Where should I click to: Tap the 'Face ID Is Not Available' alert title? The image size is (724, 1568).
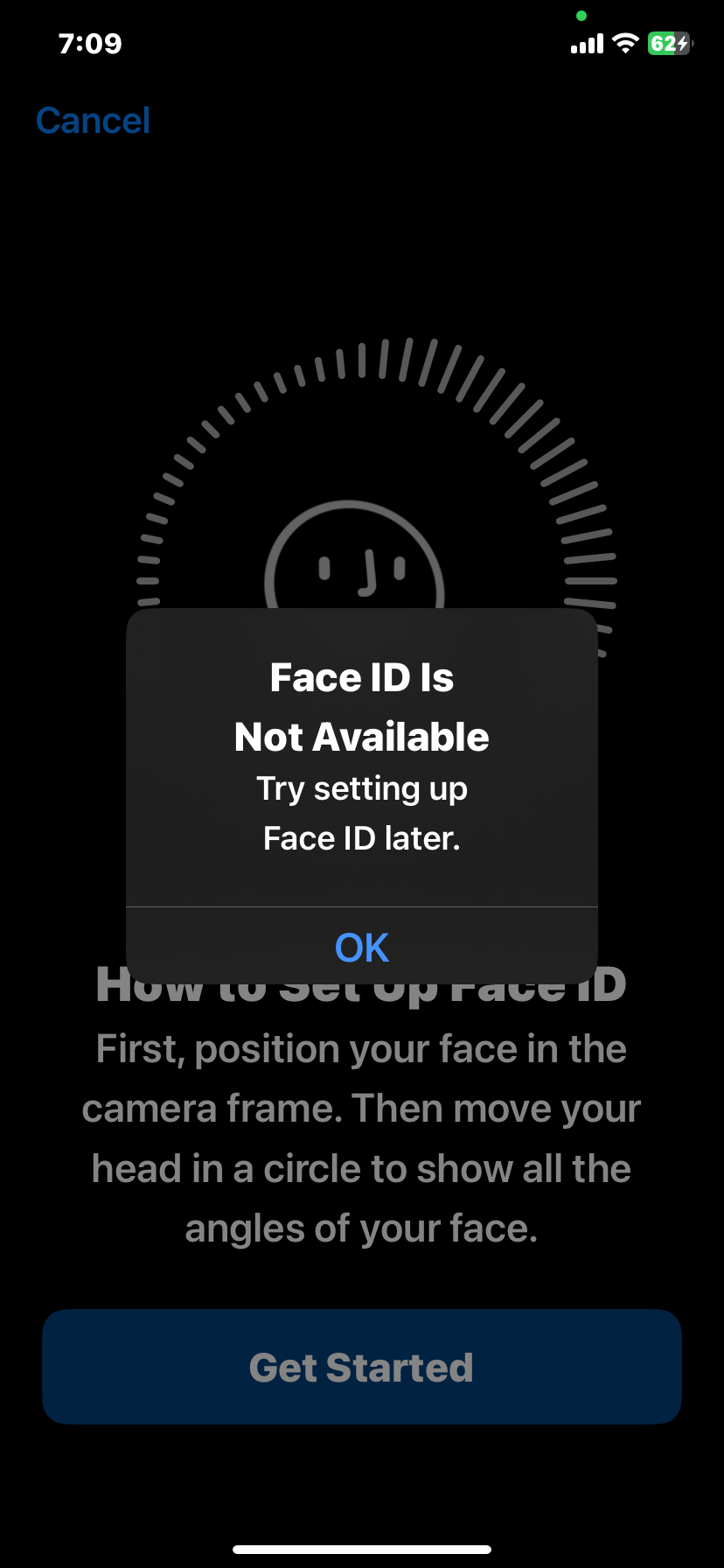point(361,706)
